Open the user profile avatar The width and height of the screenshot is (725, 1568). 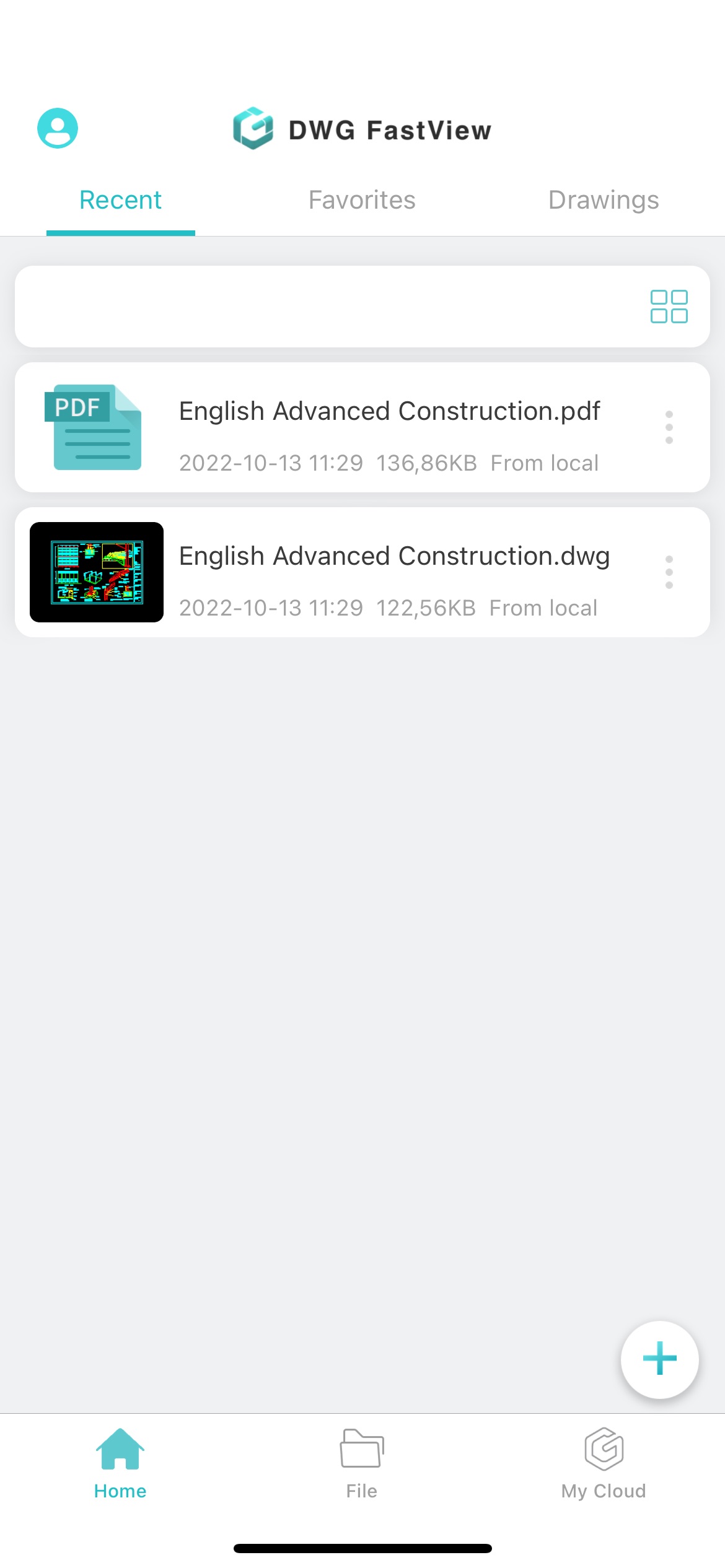pyautogui.click(x=57, y=127)
